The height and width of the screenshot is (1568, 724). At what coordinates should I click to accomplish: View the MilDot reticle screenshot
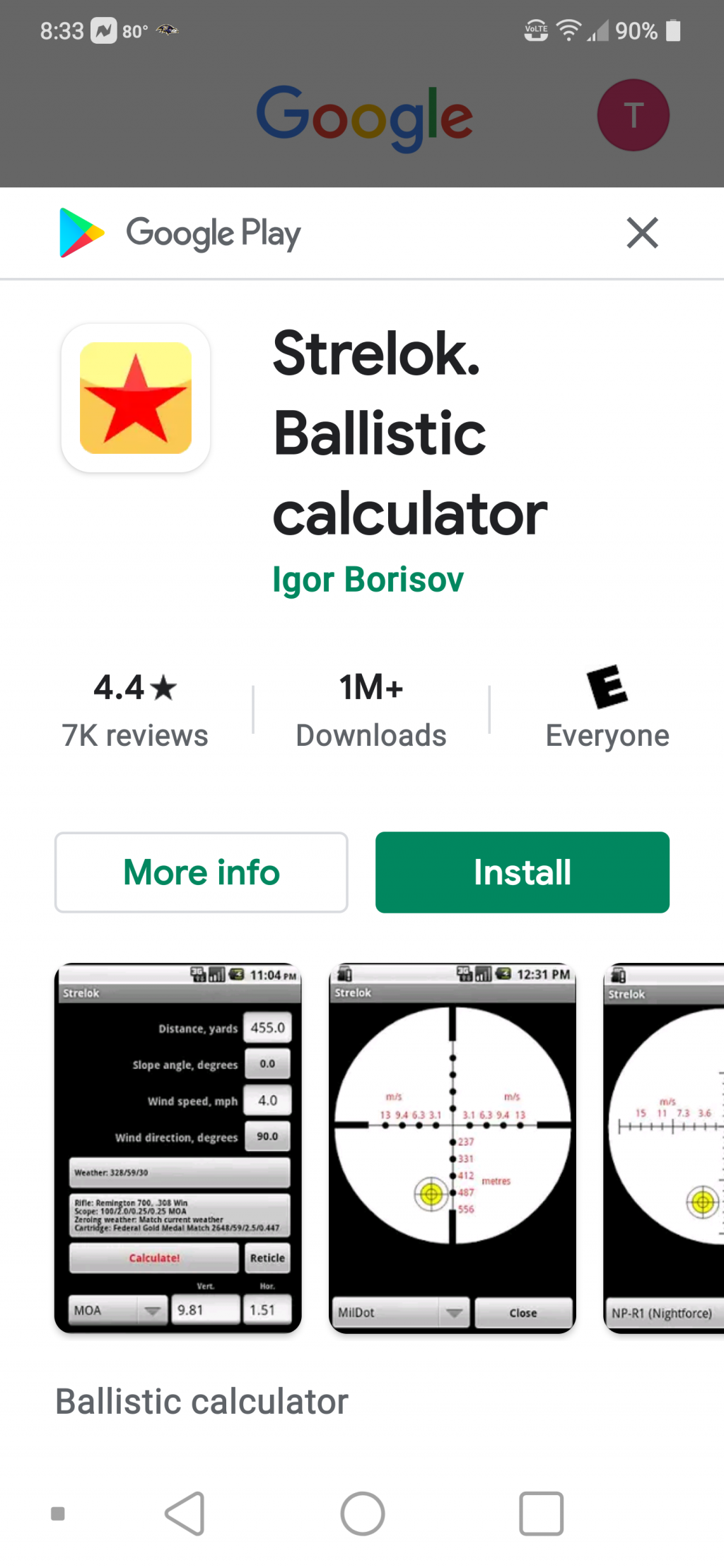coord(452,1148)
